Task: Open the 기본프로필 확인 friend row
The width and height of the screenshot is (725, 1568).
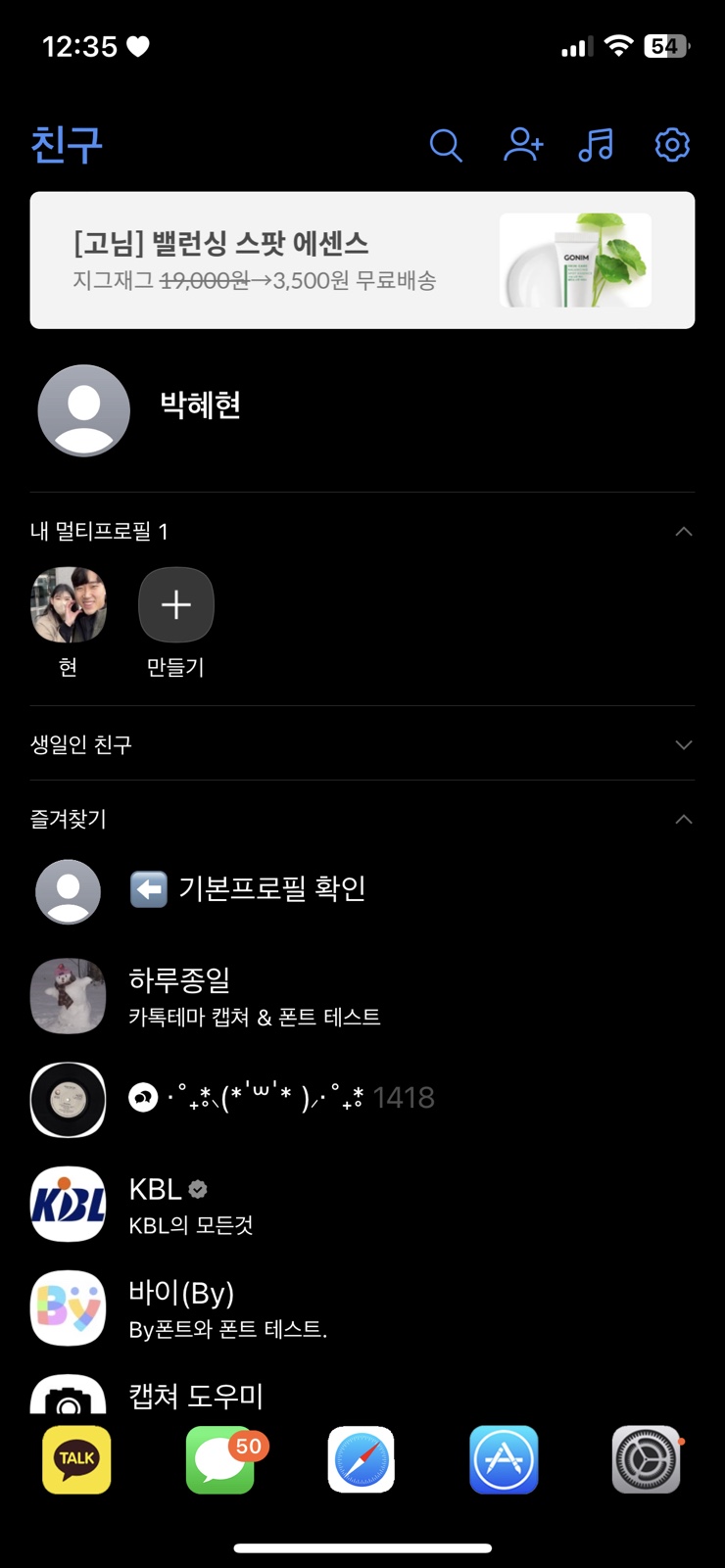Action: point(270,889)
